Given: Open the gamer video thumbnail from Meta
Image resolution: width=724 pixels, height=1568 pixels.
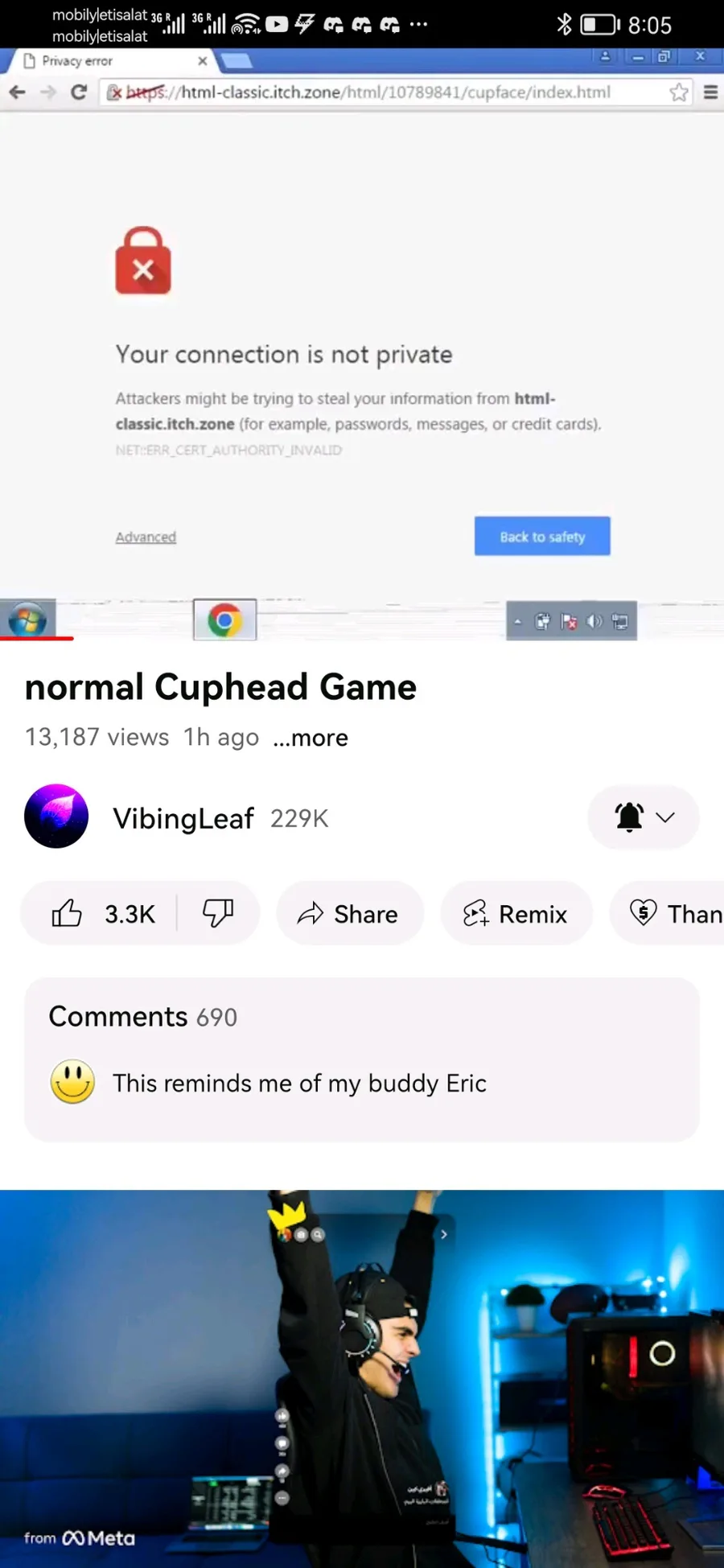Looking at the screenshot, I should click(x=362, y=1378).
